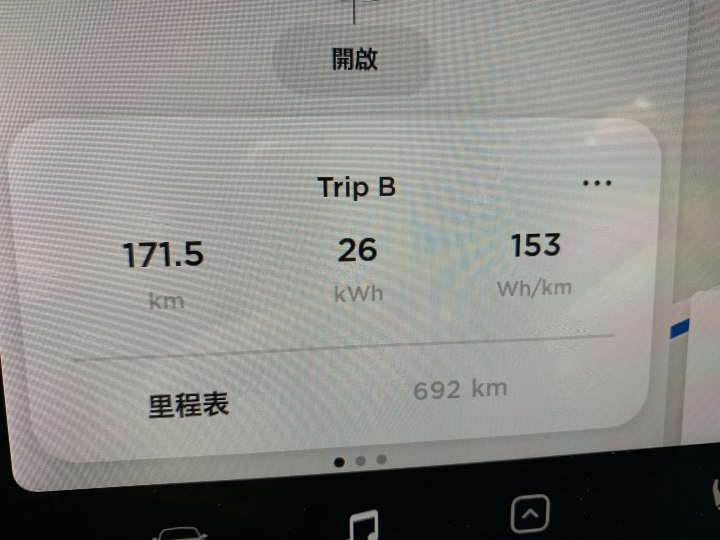Tap the 開啟 button
Viewport: 720px width, 540px height.
354,59
